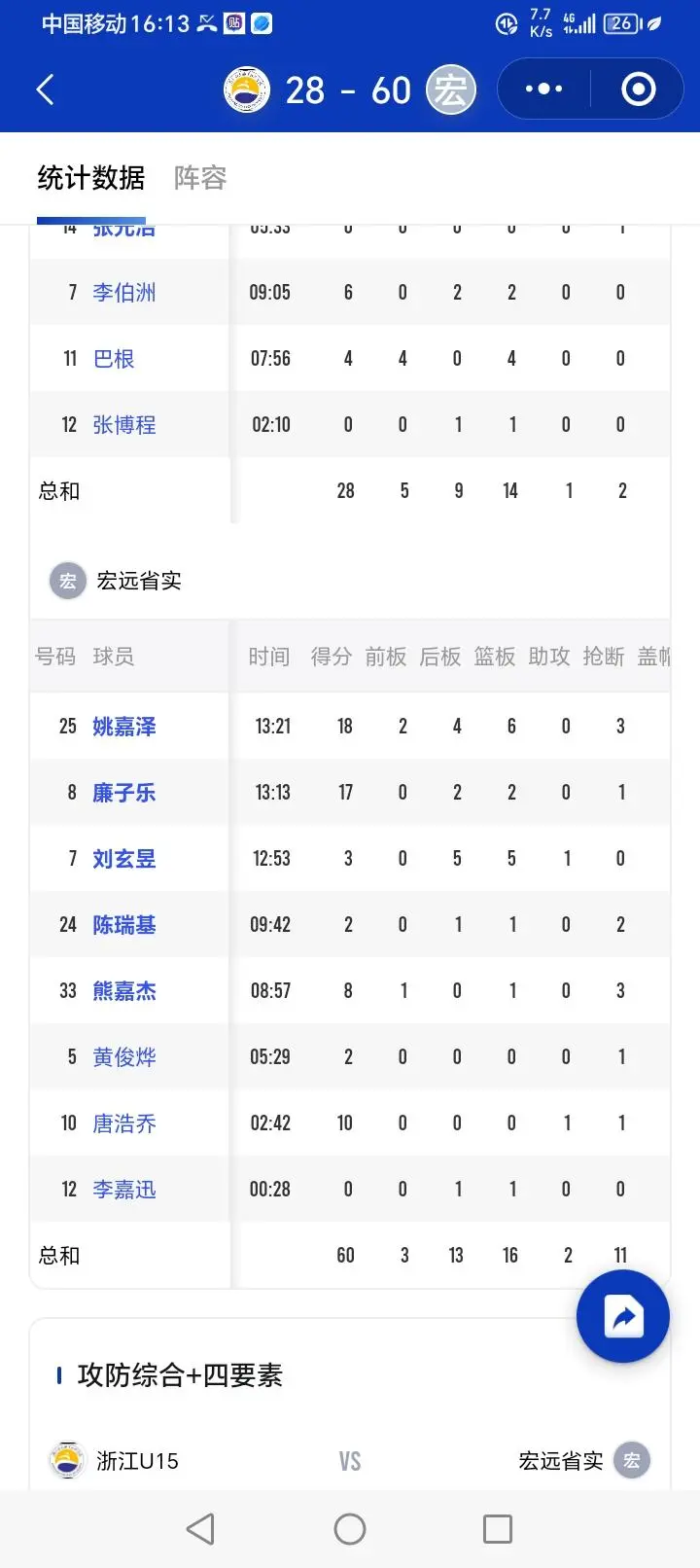Viewport: 700px width, 1568px height.
Task: Open the recent apps view
Action: pos(498,1529)
